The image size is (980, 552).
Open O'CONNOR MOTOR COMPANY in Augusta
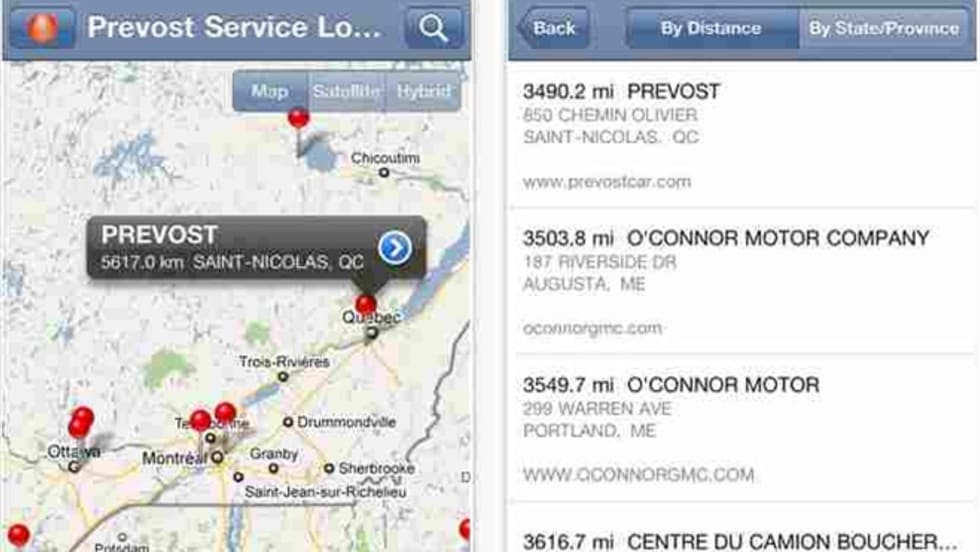(x=742, y=282)
